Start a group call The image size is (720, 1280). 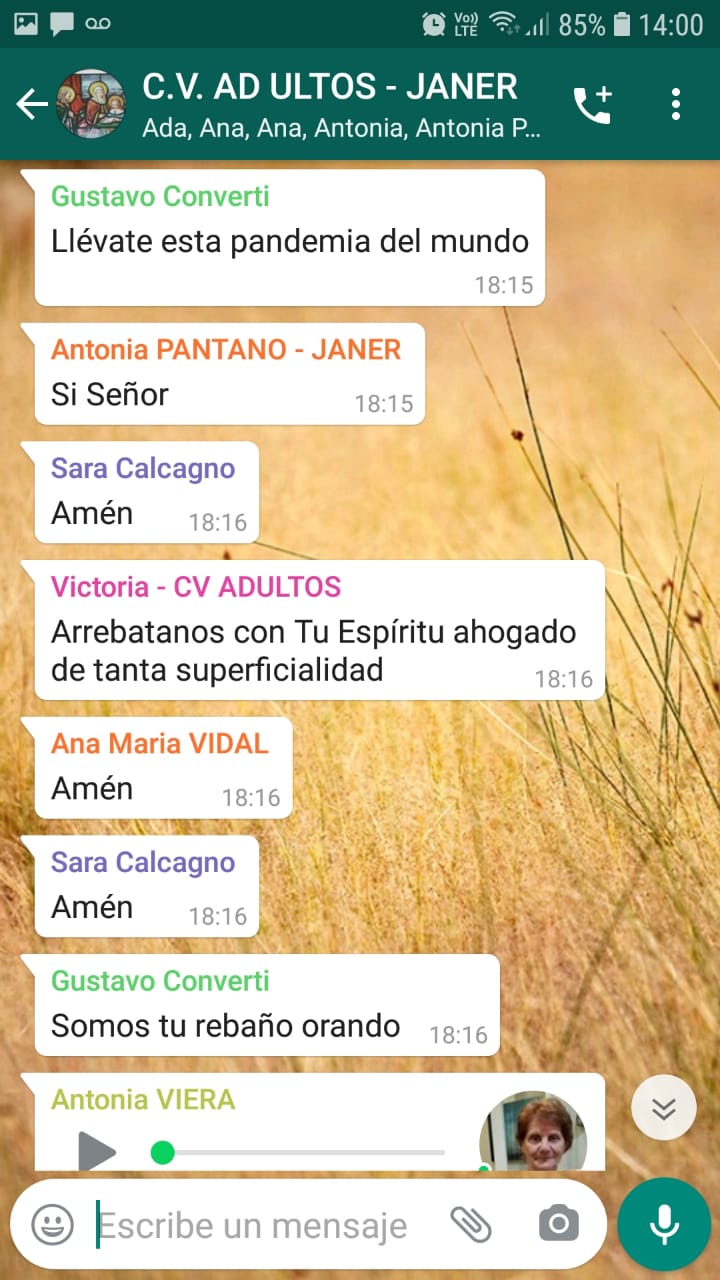tap(592, 104)
